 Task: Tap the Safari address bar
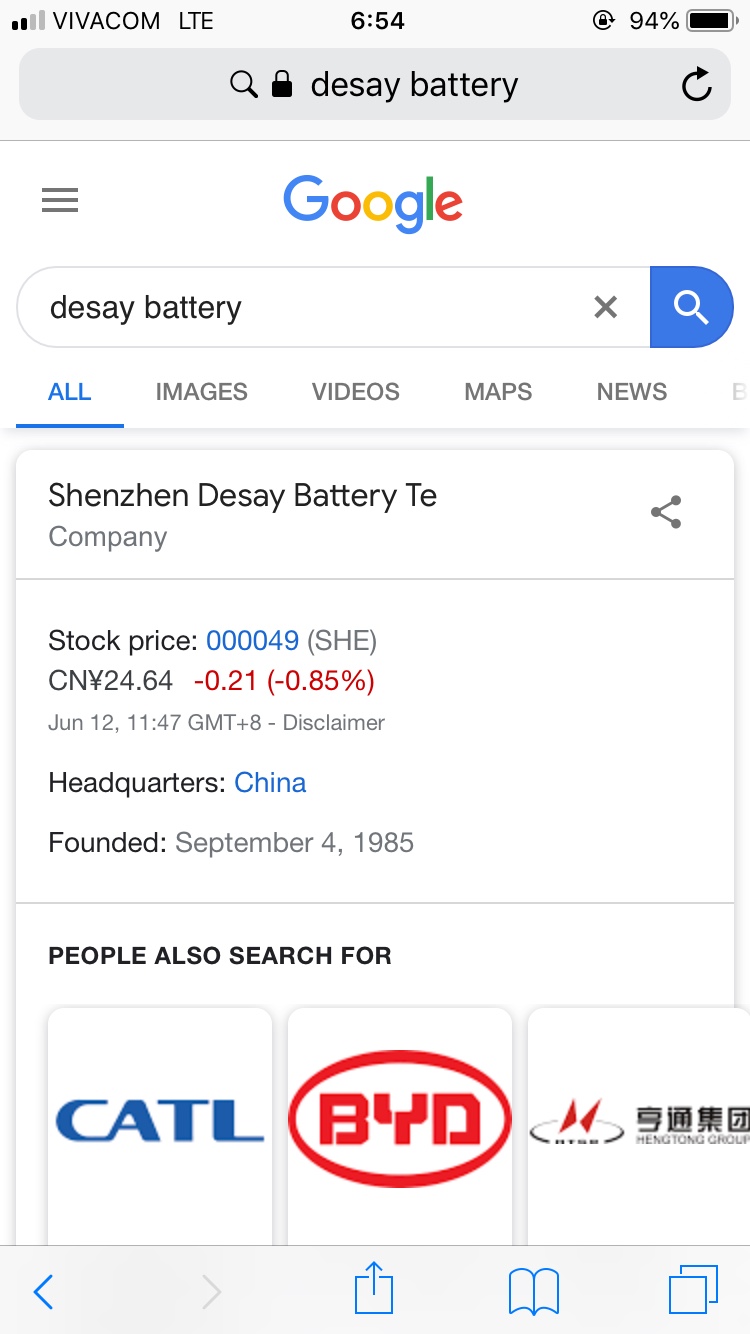375,85
